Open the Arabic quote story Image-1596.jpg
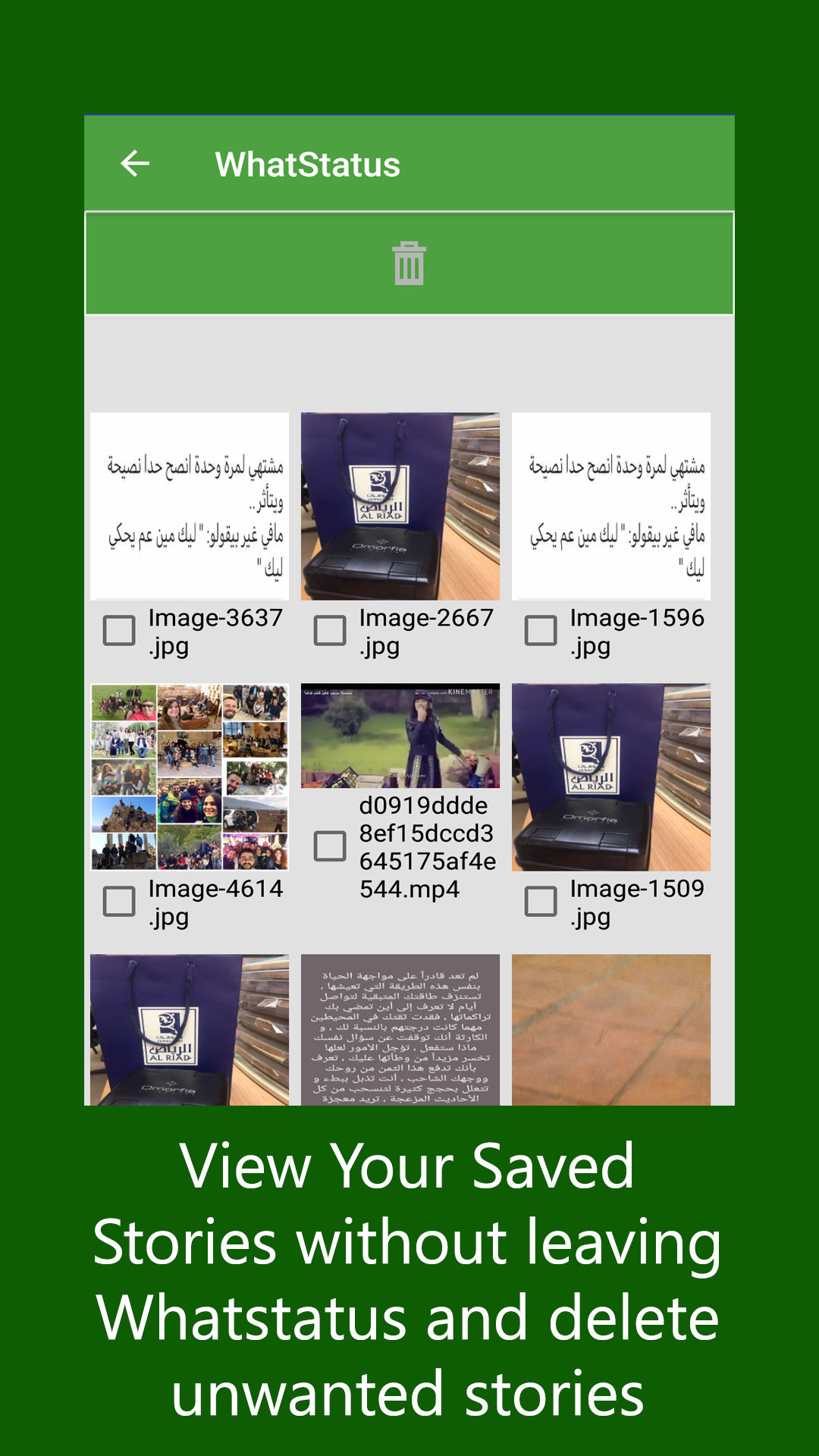819x1456 pixels. [610, 506]
